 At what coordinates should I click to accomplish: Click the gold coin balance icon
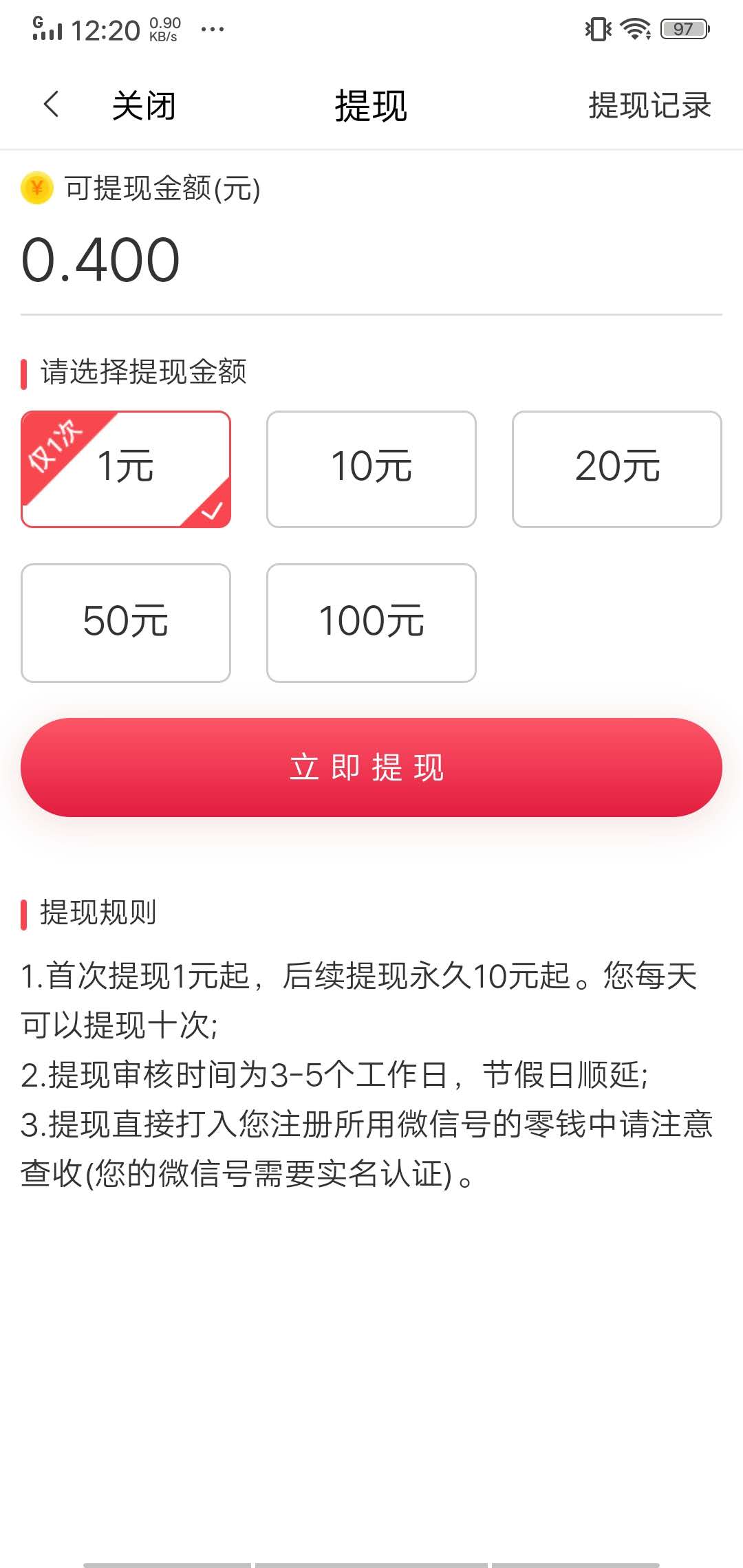36,188
